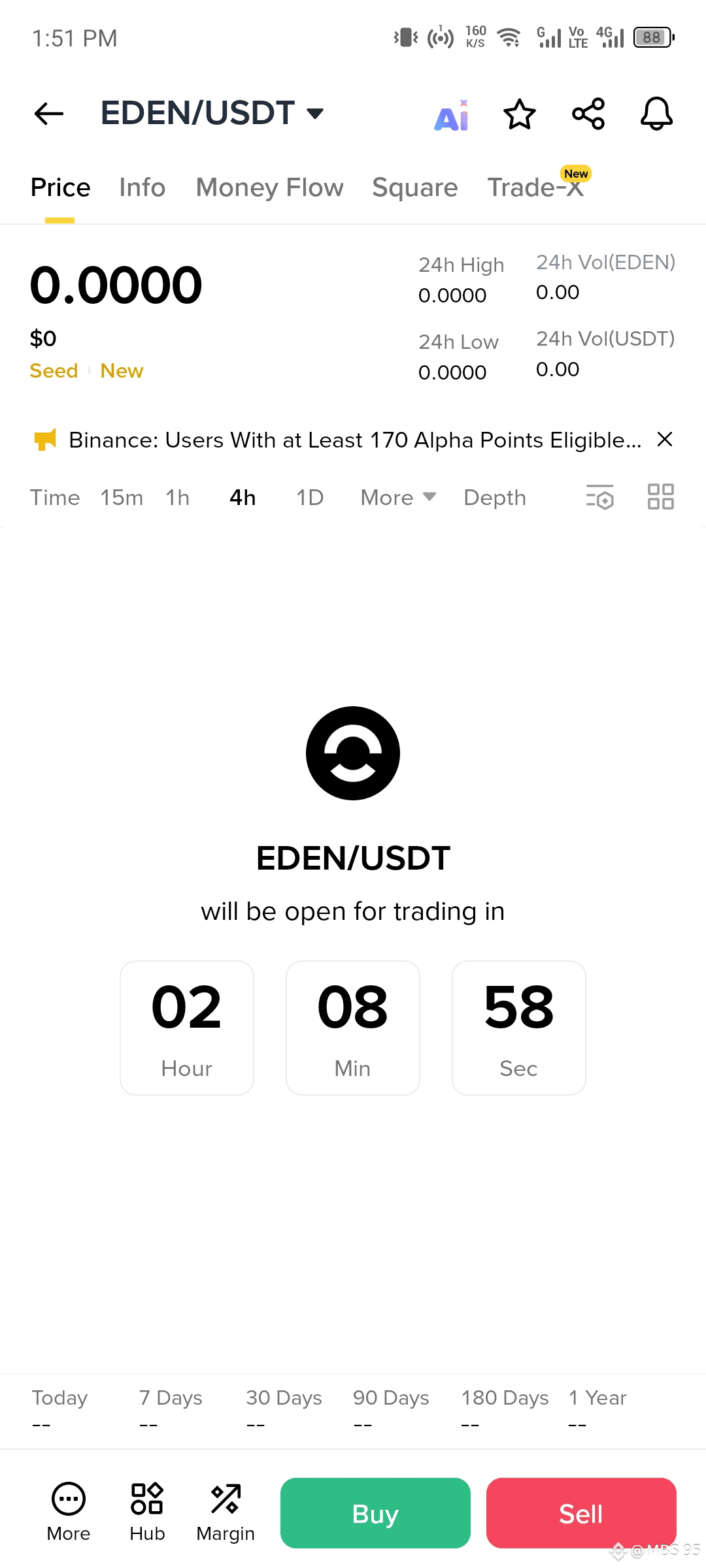Switch to the Info tab
The width and height of the screenshot is (706, 1568).
coord(143,188)
